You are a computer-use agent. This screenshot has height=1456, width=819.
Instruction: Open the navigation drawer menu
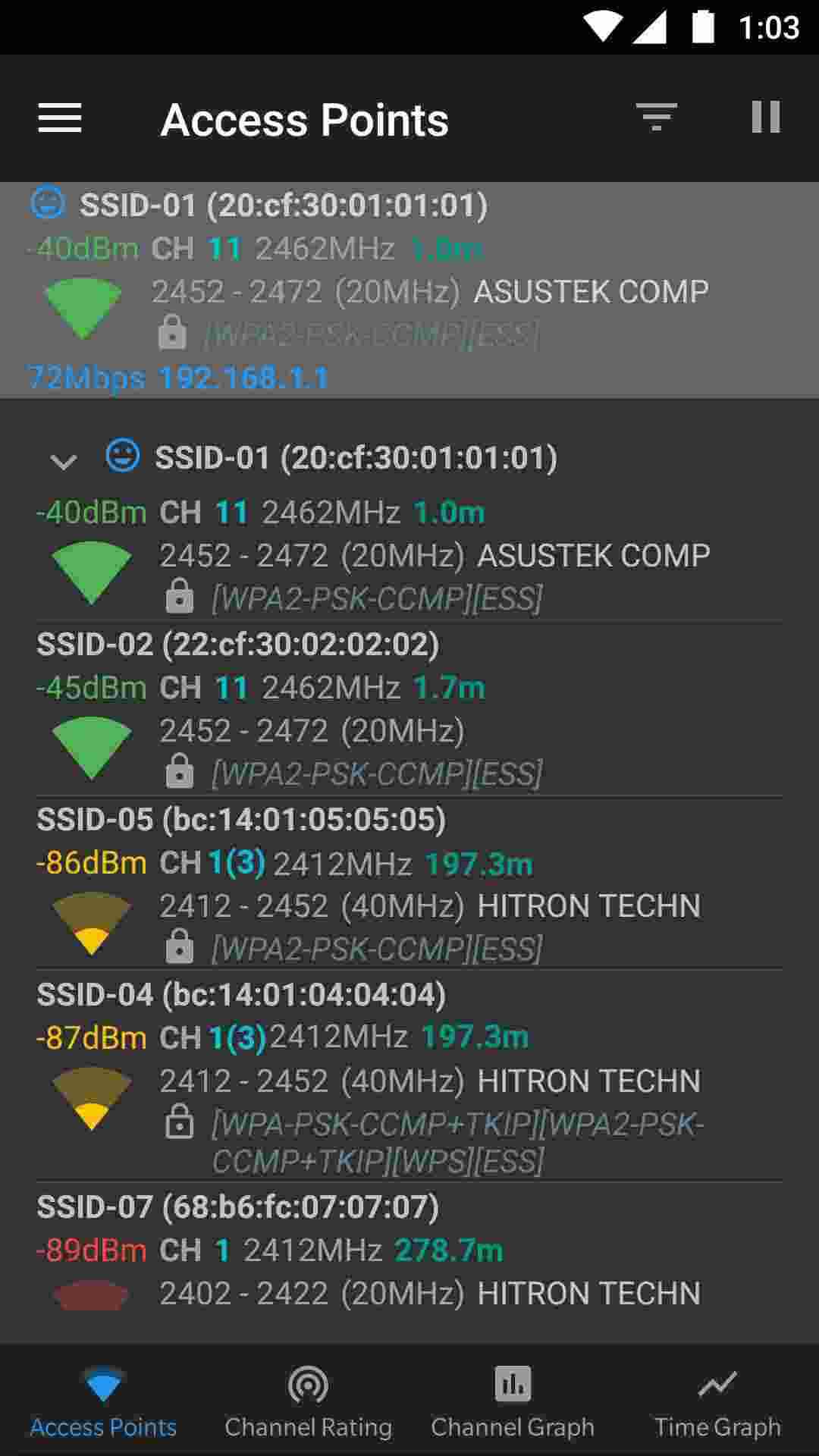(x=59, y=118)
